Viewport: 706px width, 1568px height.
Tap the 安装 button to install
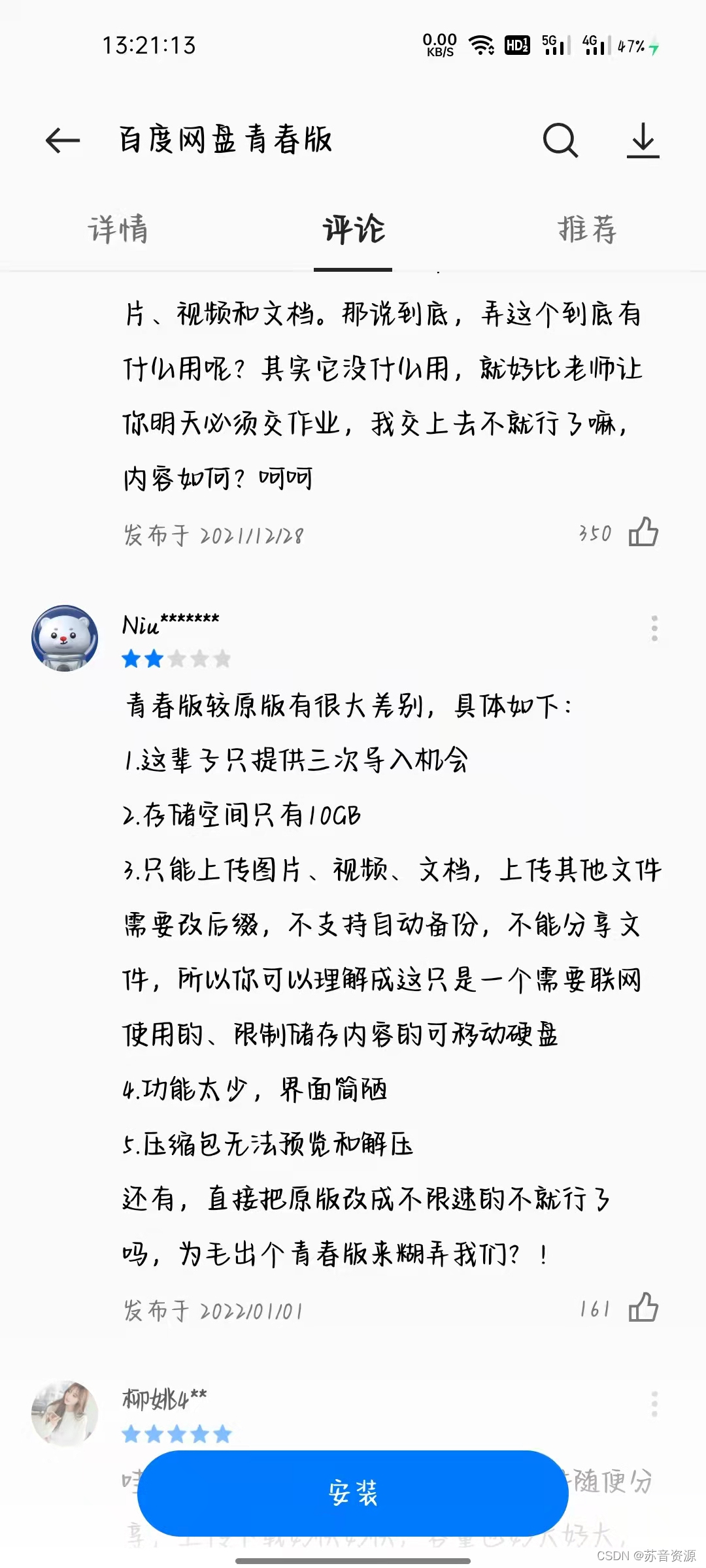[x=353, y=1493]
